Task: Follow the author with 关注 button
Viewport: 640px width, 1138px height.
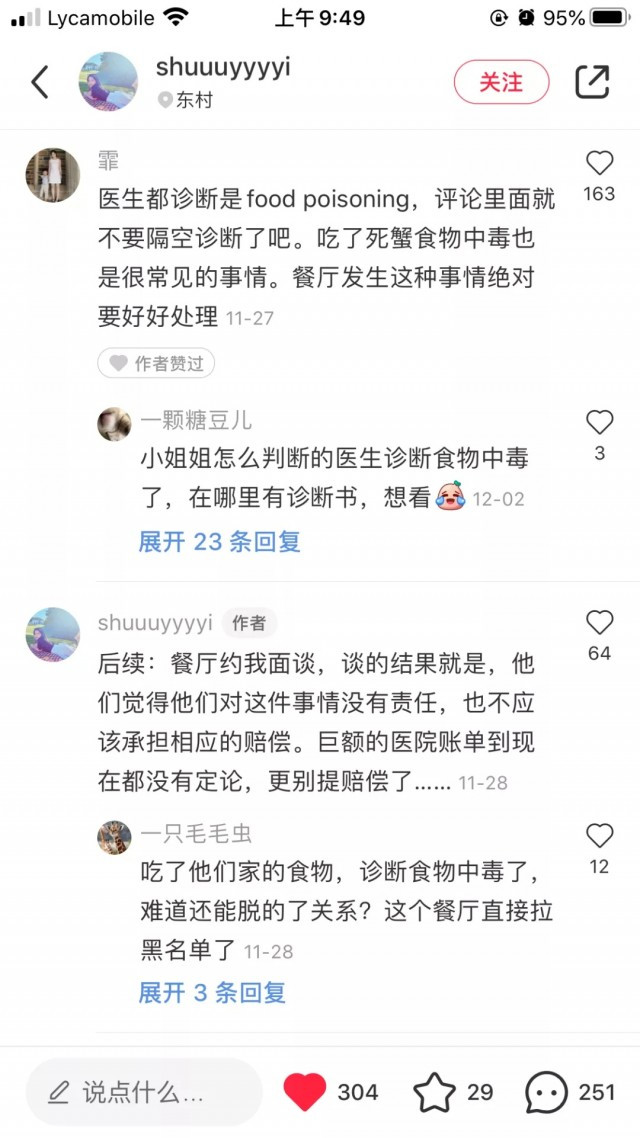Action: [x=501, y=82]
